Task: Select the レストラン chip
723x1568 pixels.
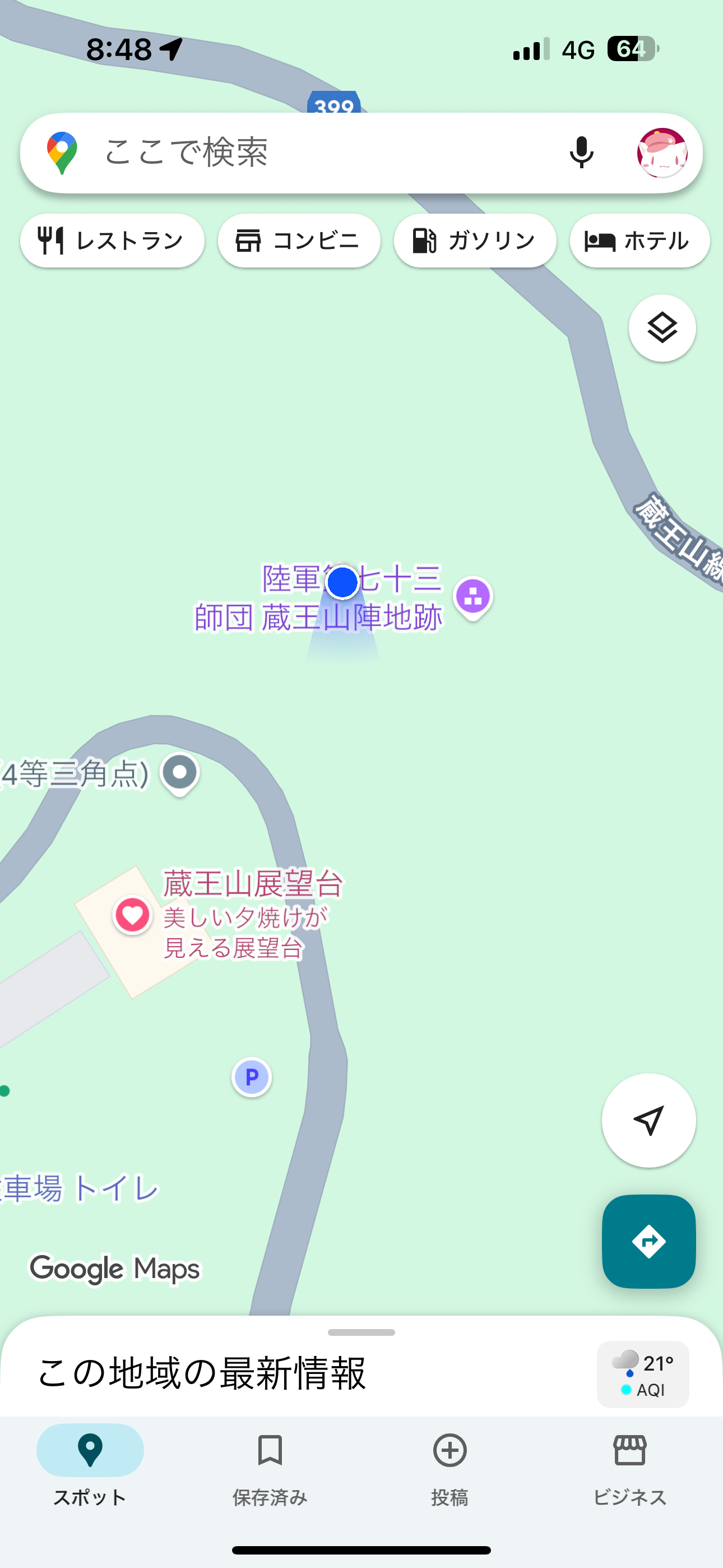Action: pos(112,241)
